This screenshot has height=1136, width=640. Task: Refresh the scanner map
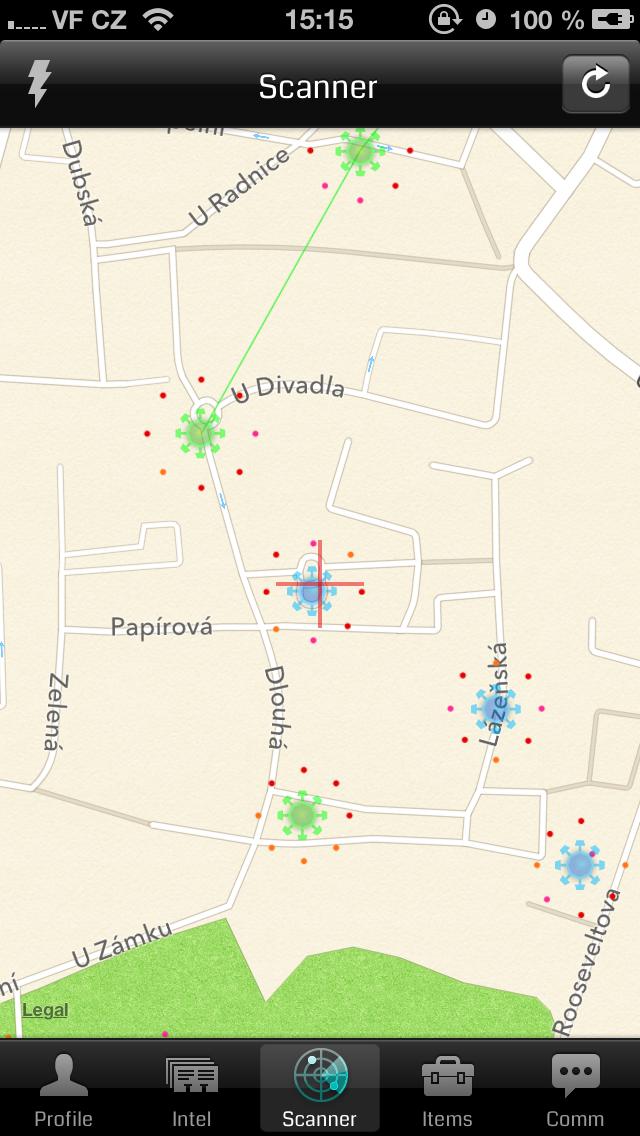click(x=595, y=84)
